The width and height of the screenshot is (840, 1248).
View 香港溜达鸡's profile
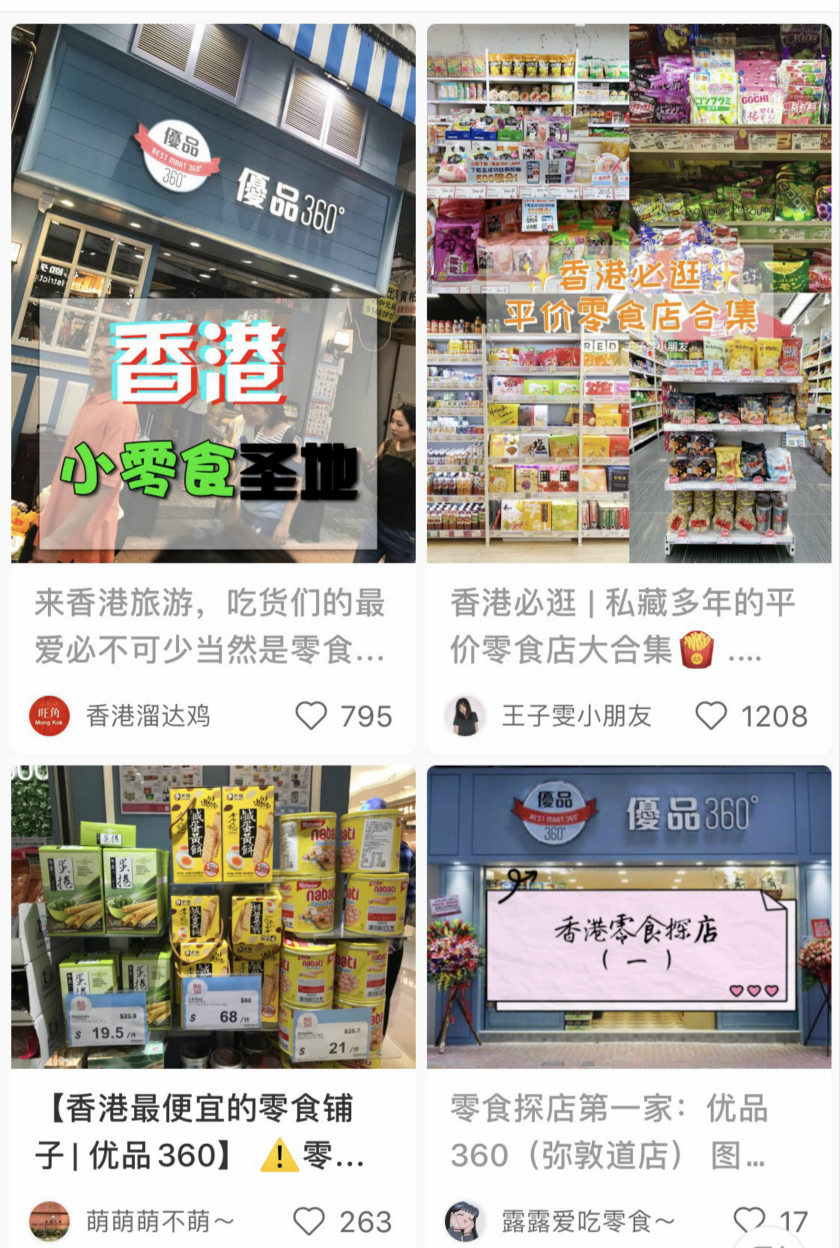[50, 716]
